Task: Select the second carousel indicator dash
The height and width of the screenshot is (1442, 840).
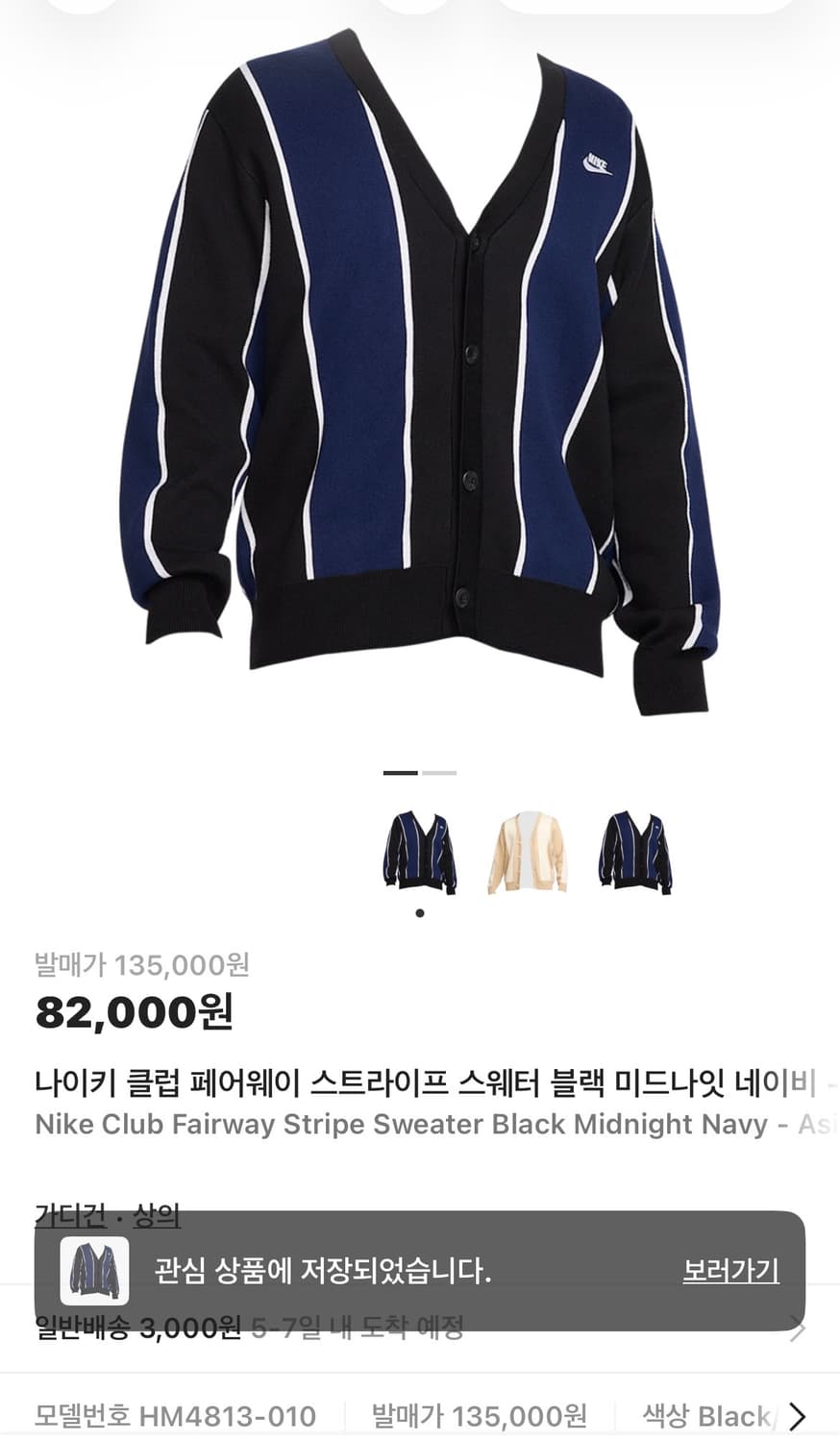Action: (437, 773)
